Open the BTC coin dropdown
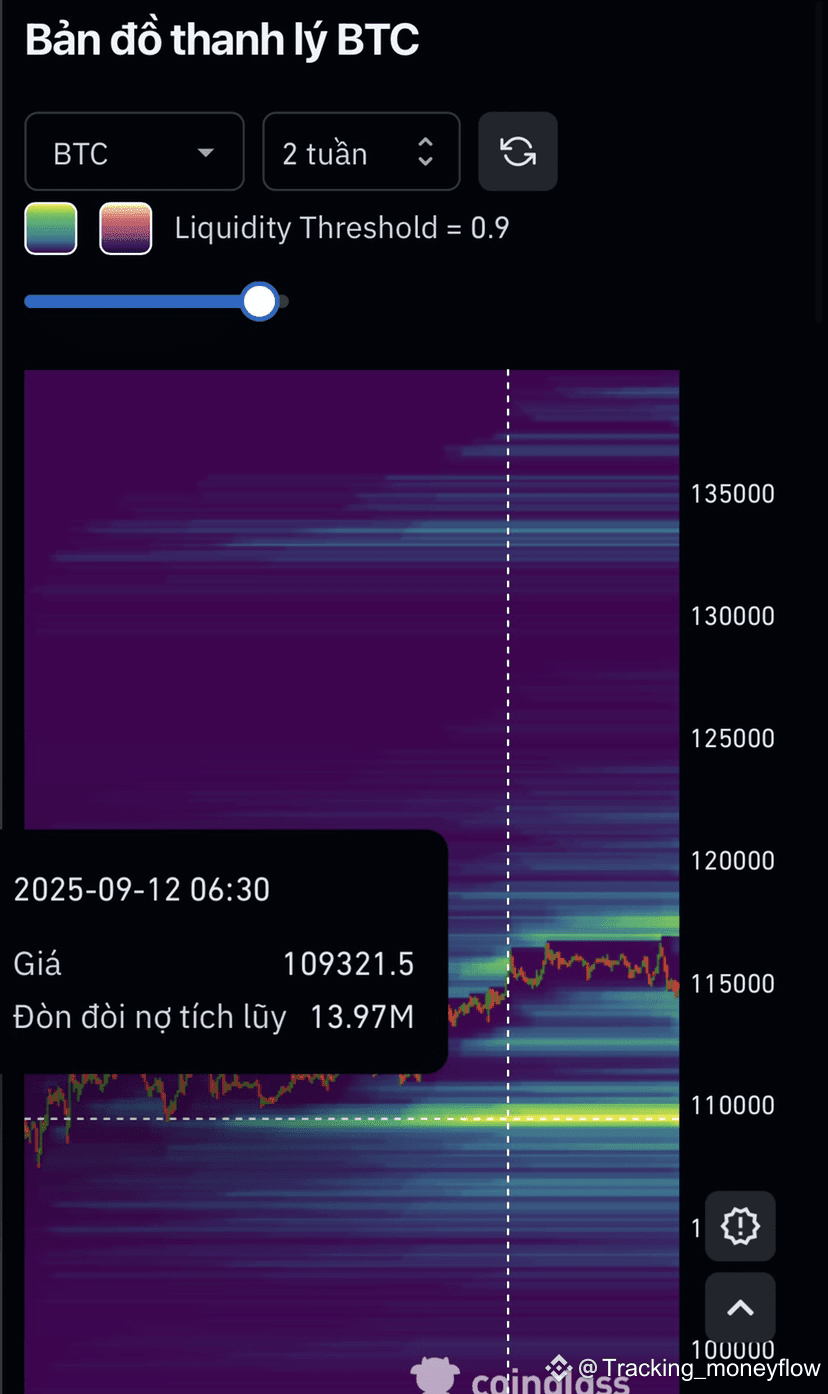828x1394 pixels. pyautogui.click(x=134, y=152)
